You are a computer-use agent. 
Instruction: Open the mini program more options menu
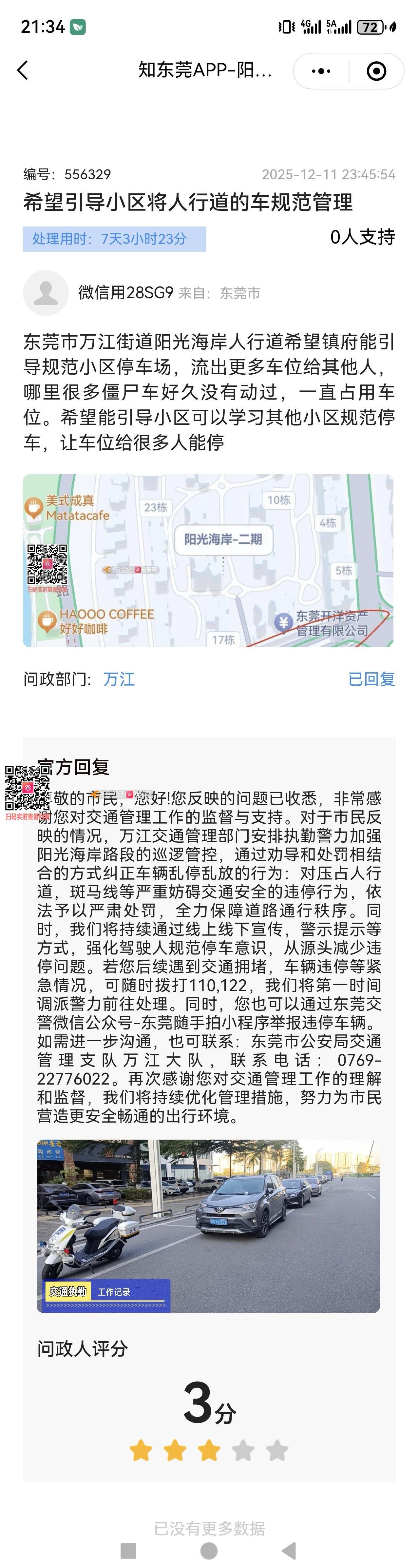click(321, 71)
